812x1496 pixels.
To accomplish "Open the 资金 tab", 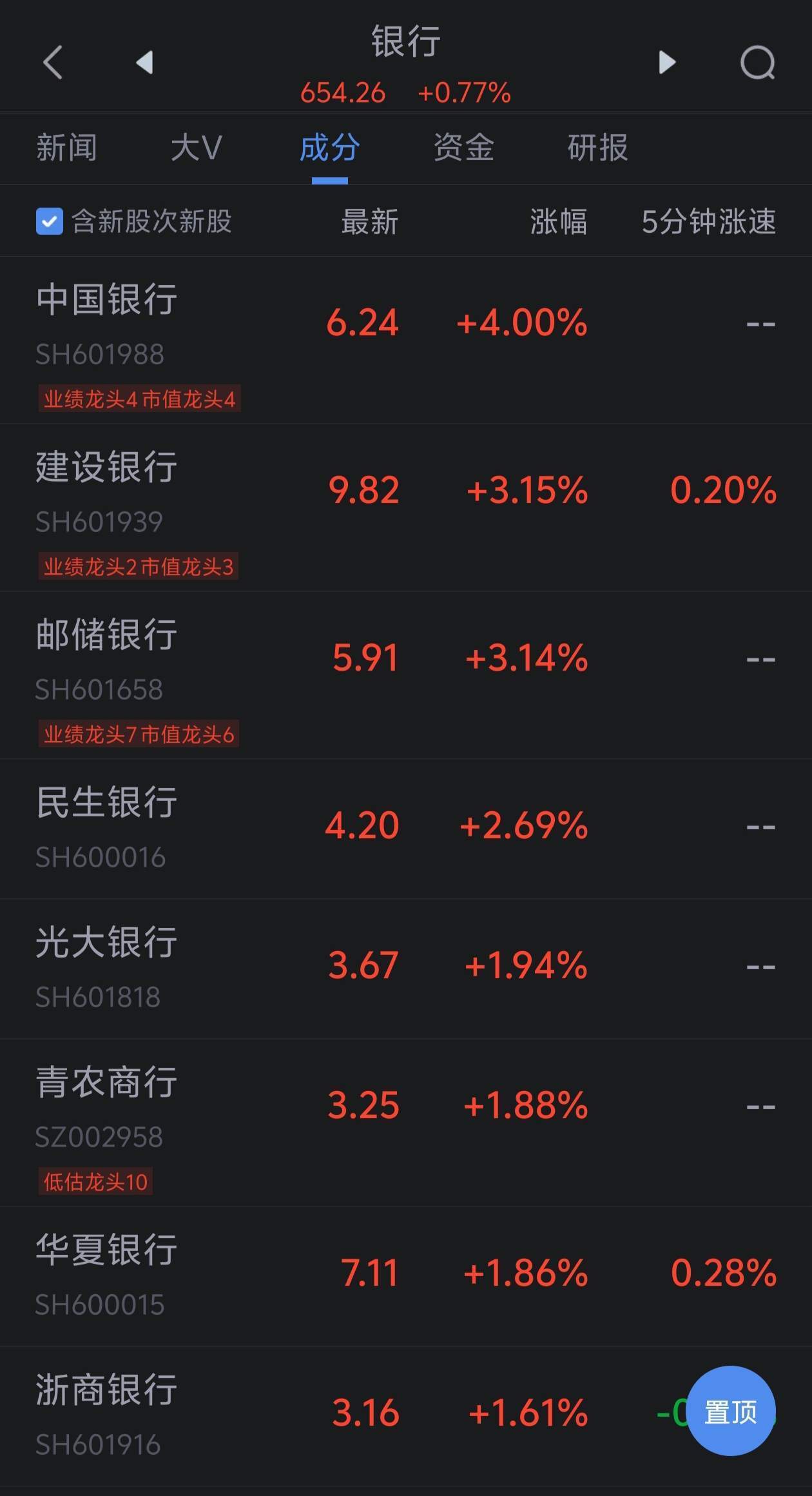I will coord(463,148).
